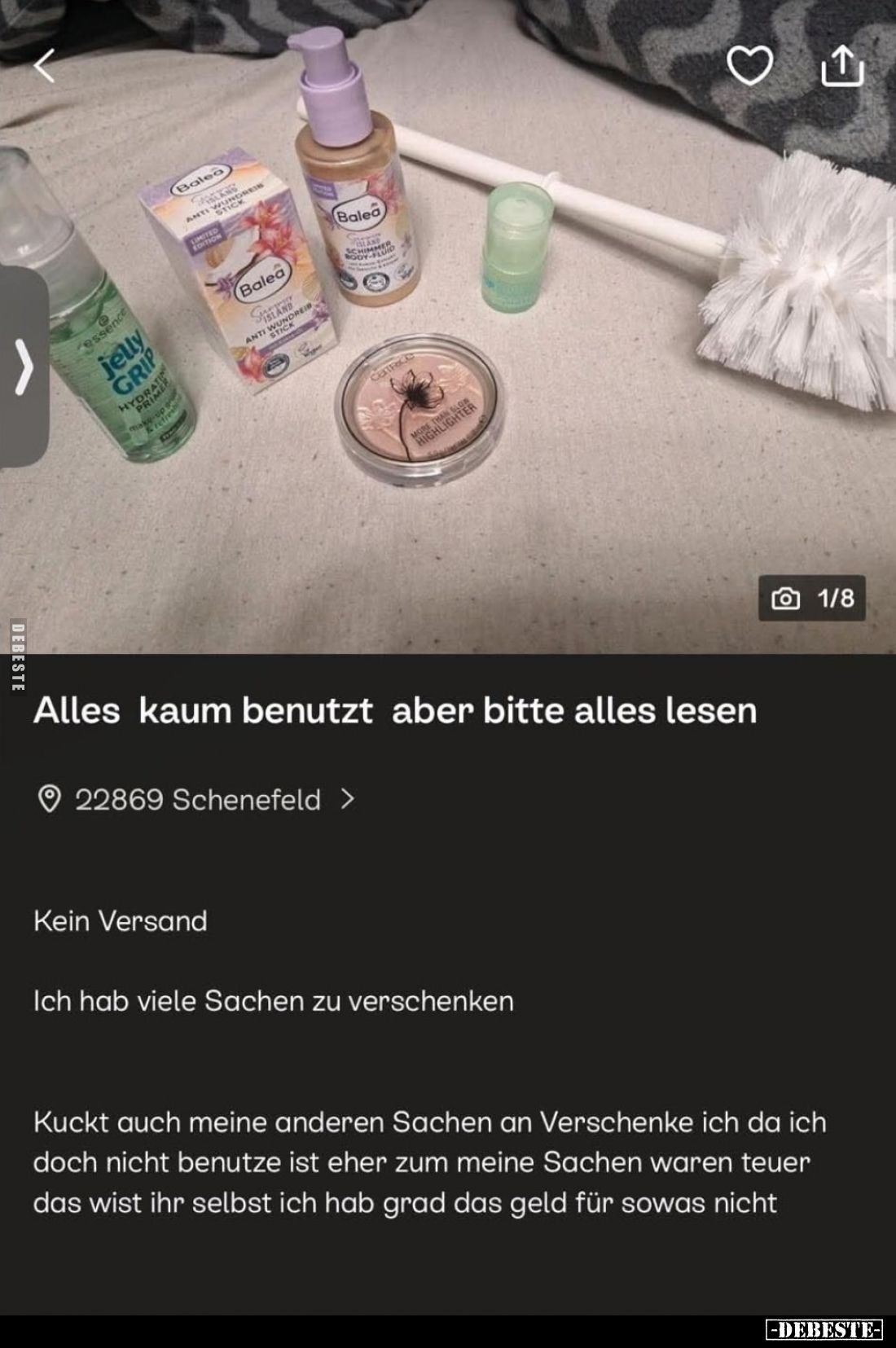This screenshot has height=1348, width=896.
Task: Save the listing with the heart icon
Action: pos(749,65)
